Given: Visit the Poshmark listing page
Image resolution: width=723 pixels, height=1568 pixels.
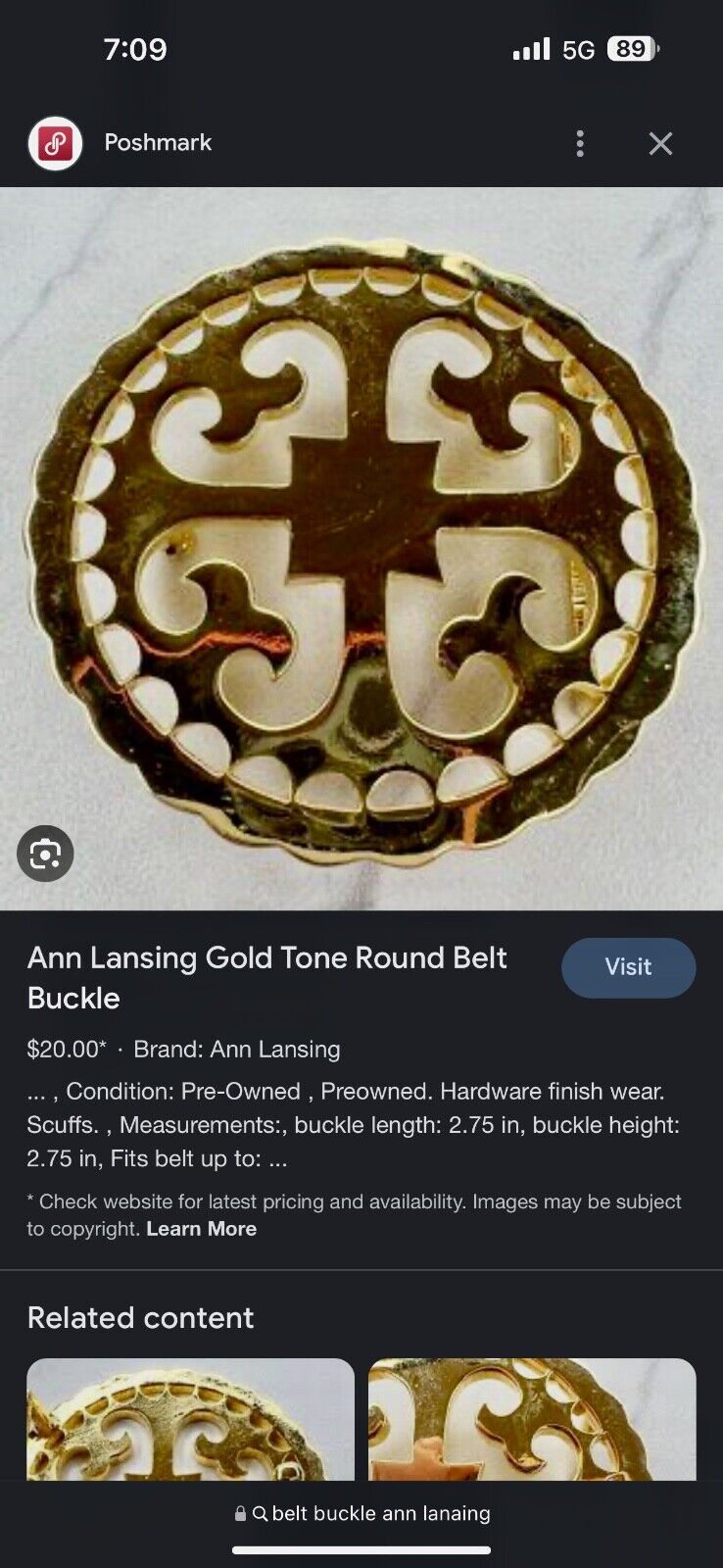Looking at the screenshot, I should coord(628,967).
